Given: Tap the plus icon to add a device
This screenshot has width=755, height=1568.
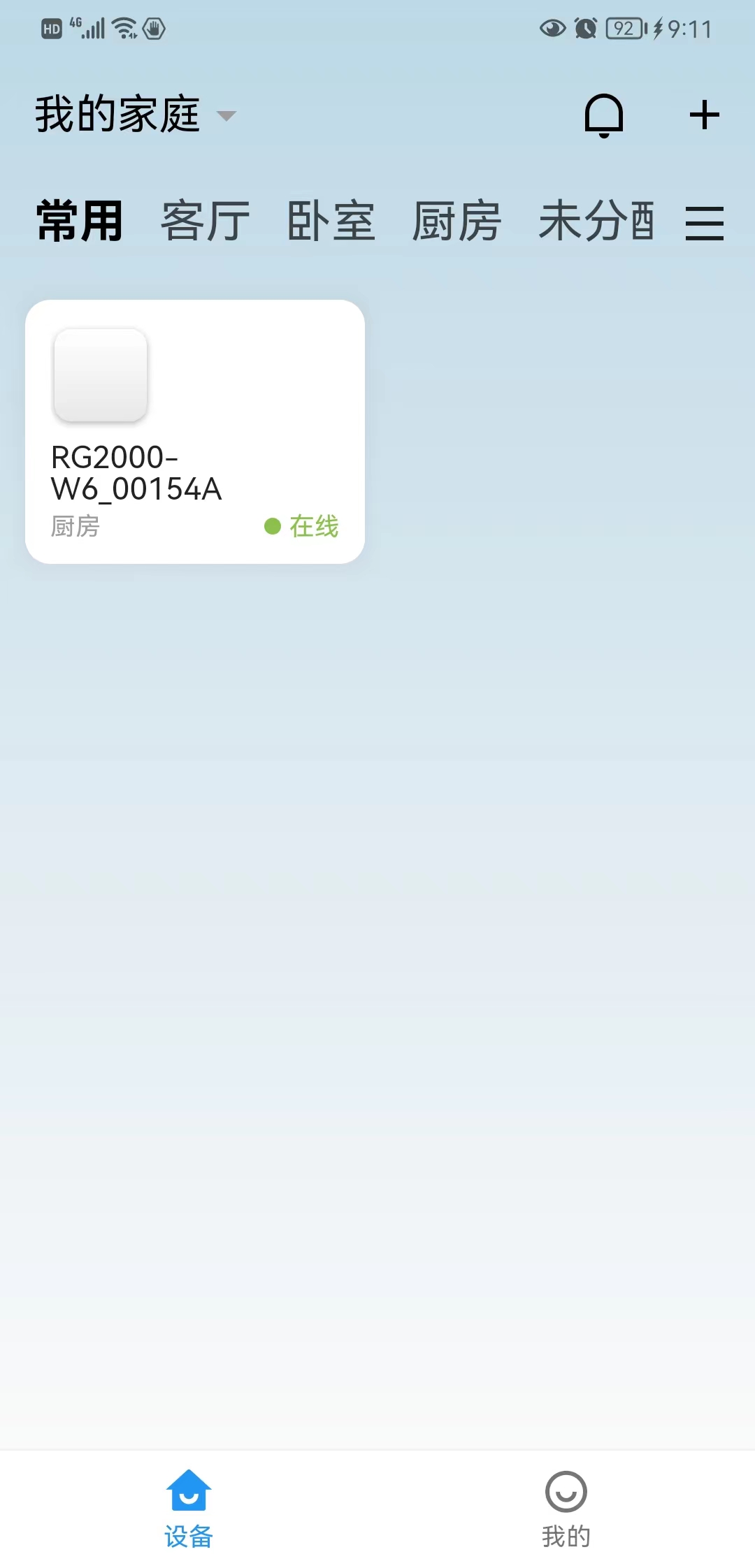Looking at the screenshot, I should [x=703, y=114].
